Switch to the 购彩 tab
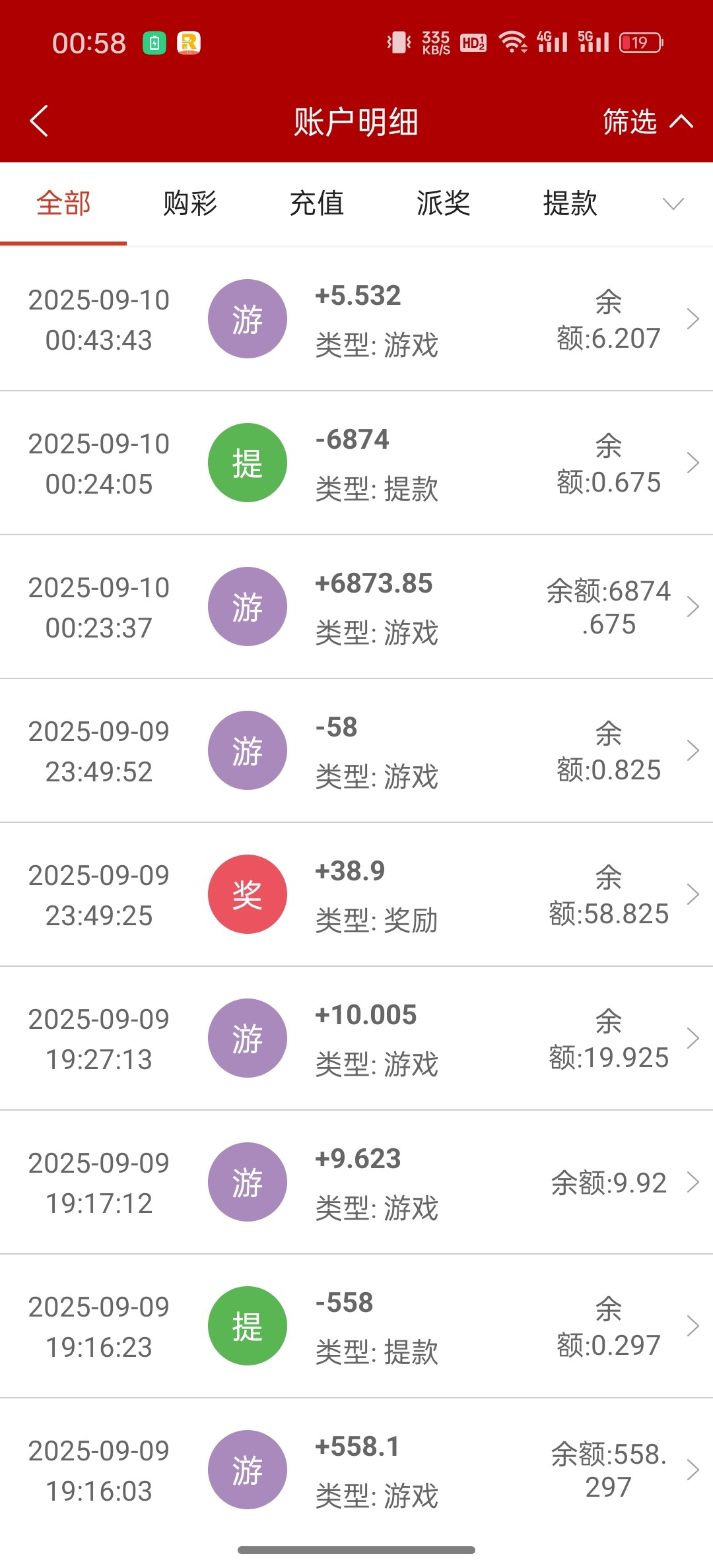713x1568 pixels. pos(190,203)
